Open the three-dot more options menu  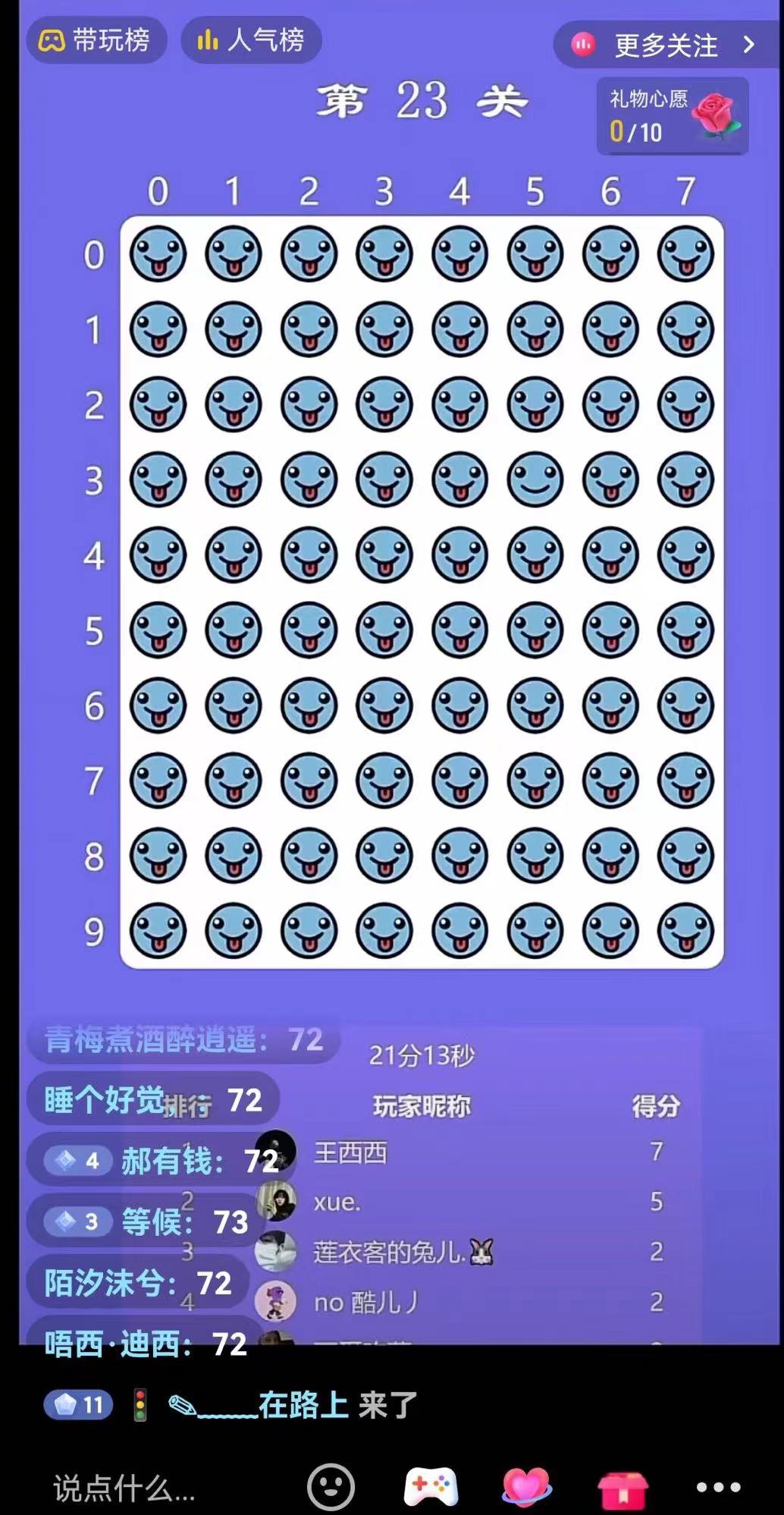718,1488
